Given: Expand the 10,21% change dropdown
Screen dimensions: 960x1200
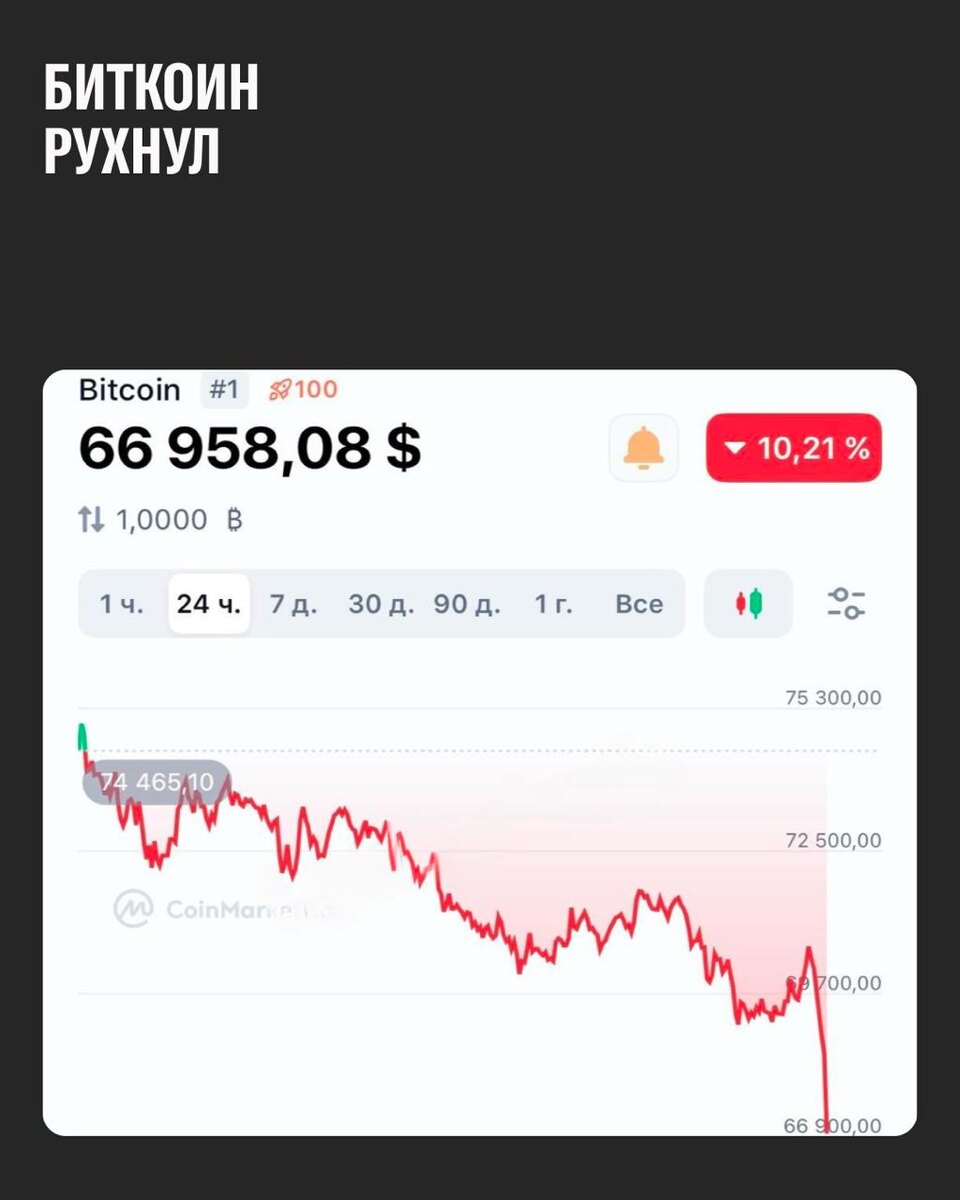Looking at the screenshot, I should (x=793, y=448).
